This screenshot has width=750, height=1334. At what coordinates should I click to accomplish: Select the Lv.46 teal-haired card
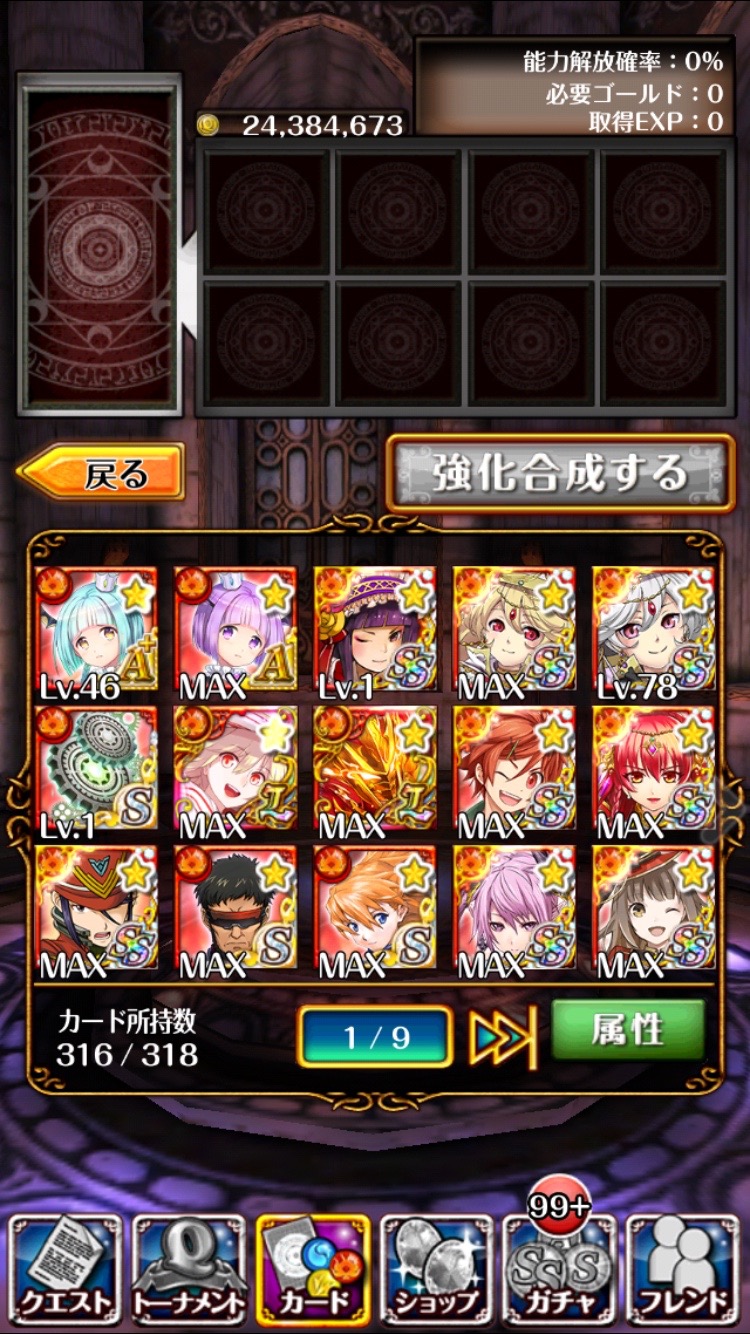tap(97, 632)
